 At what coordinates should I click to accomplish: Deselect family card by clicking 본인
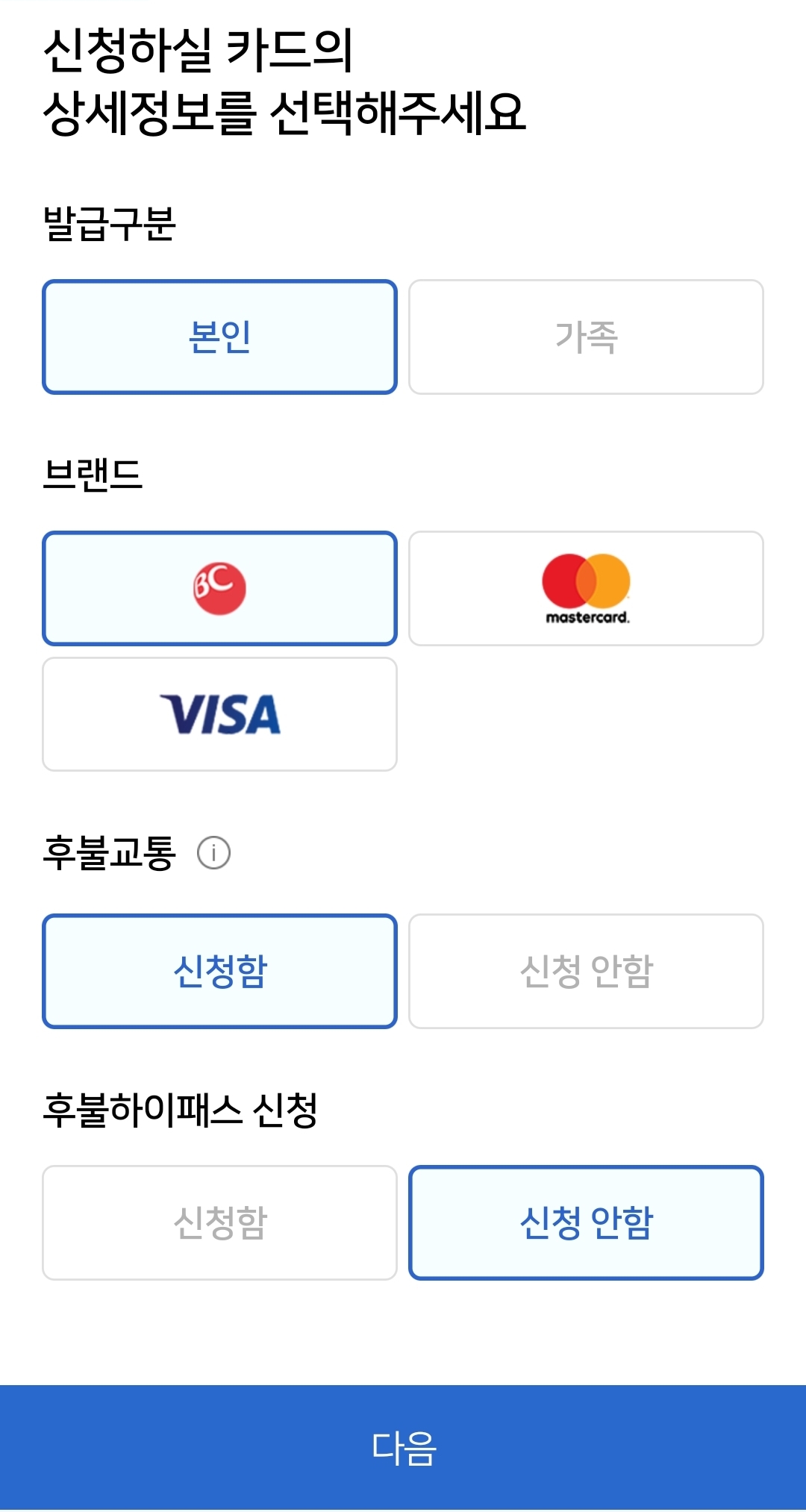coord(220,337)
